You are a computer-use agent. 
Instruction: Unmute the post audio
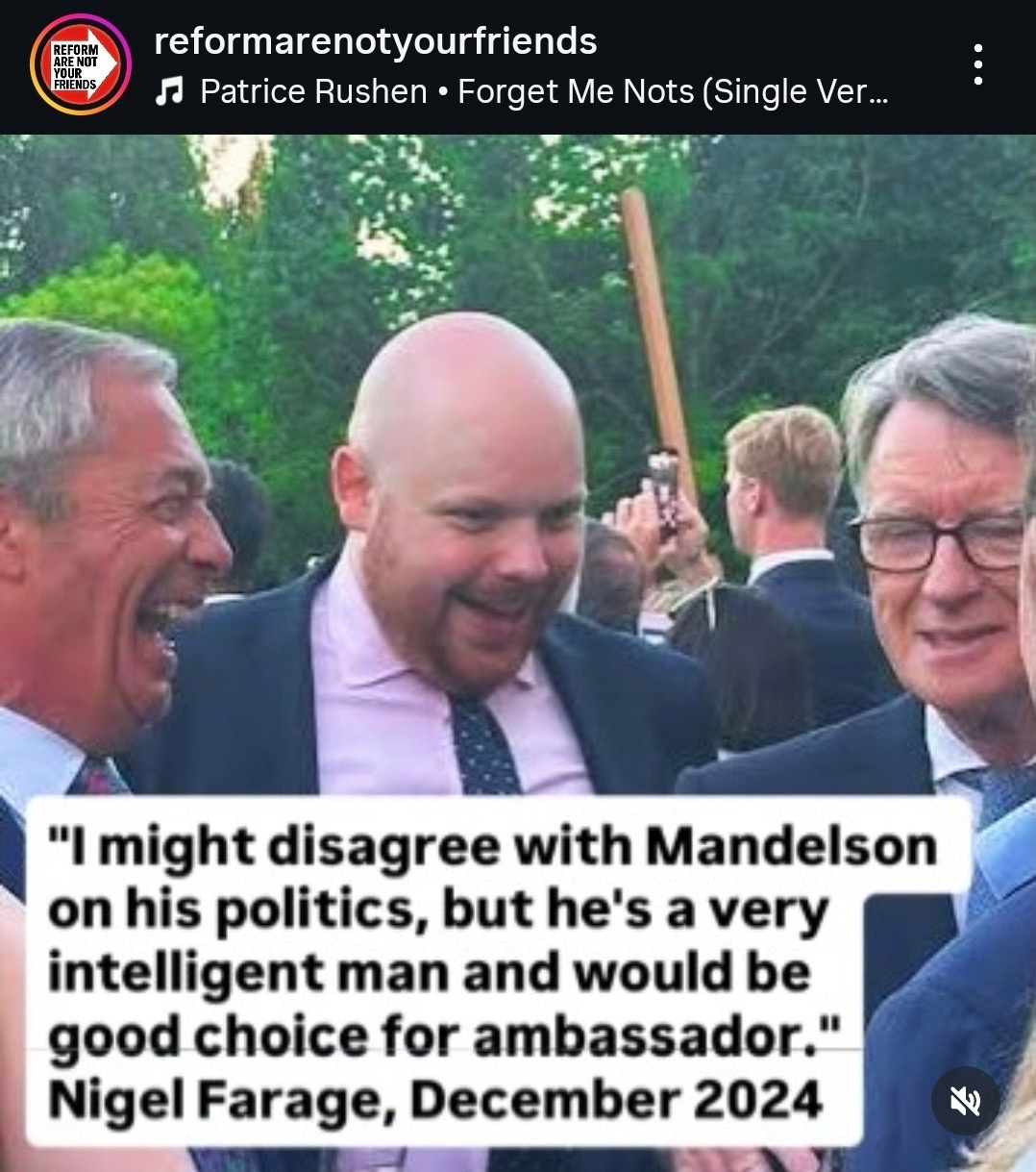965,1101
